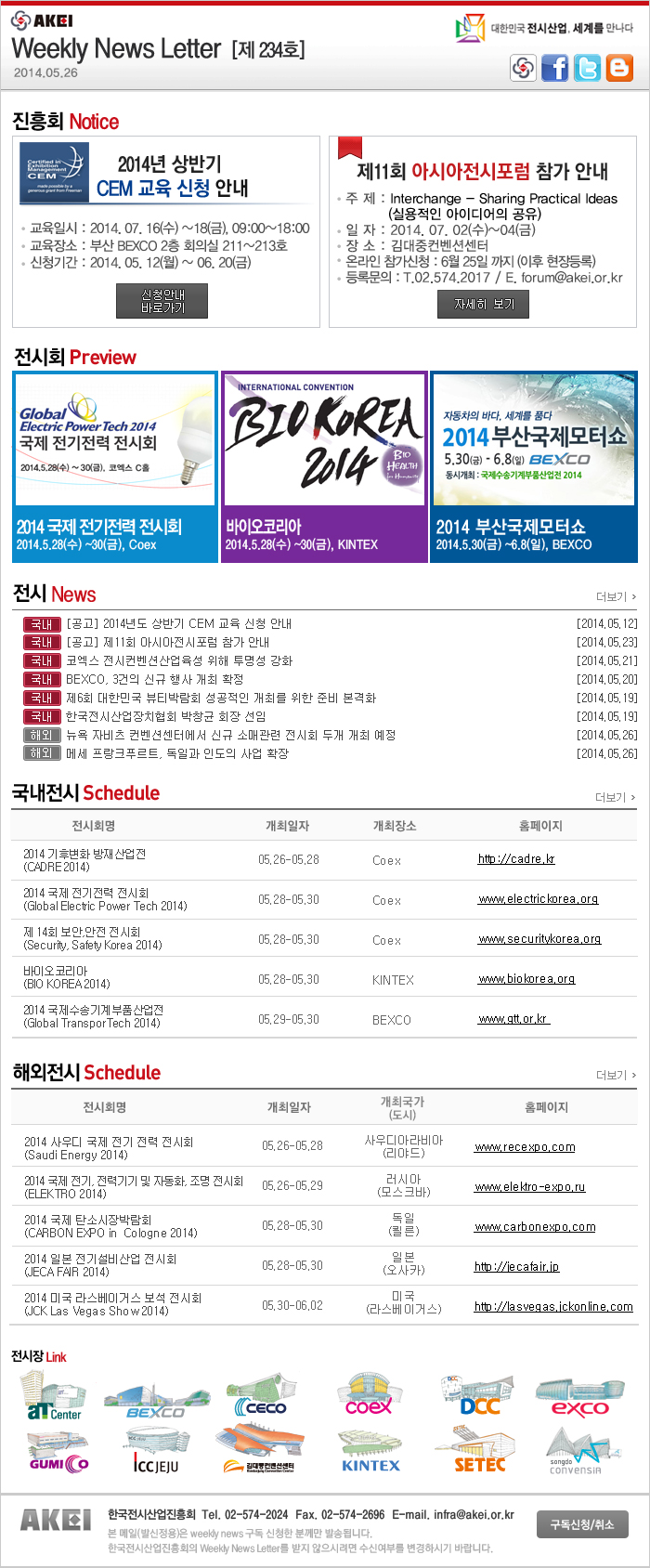
Task: Open news item 메세 프랑크푸르트, 독일과 인도의 사업 확장
Action: pyautogui.click(x=176, y=753)
